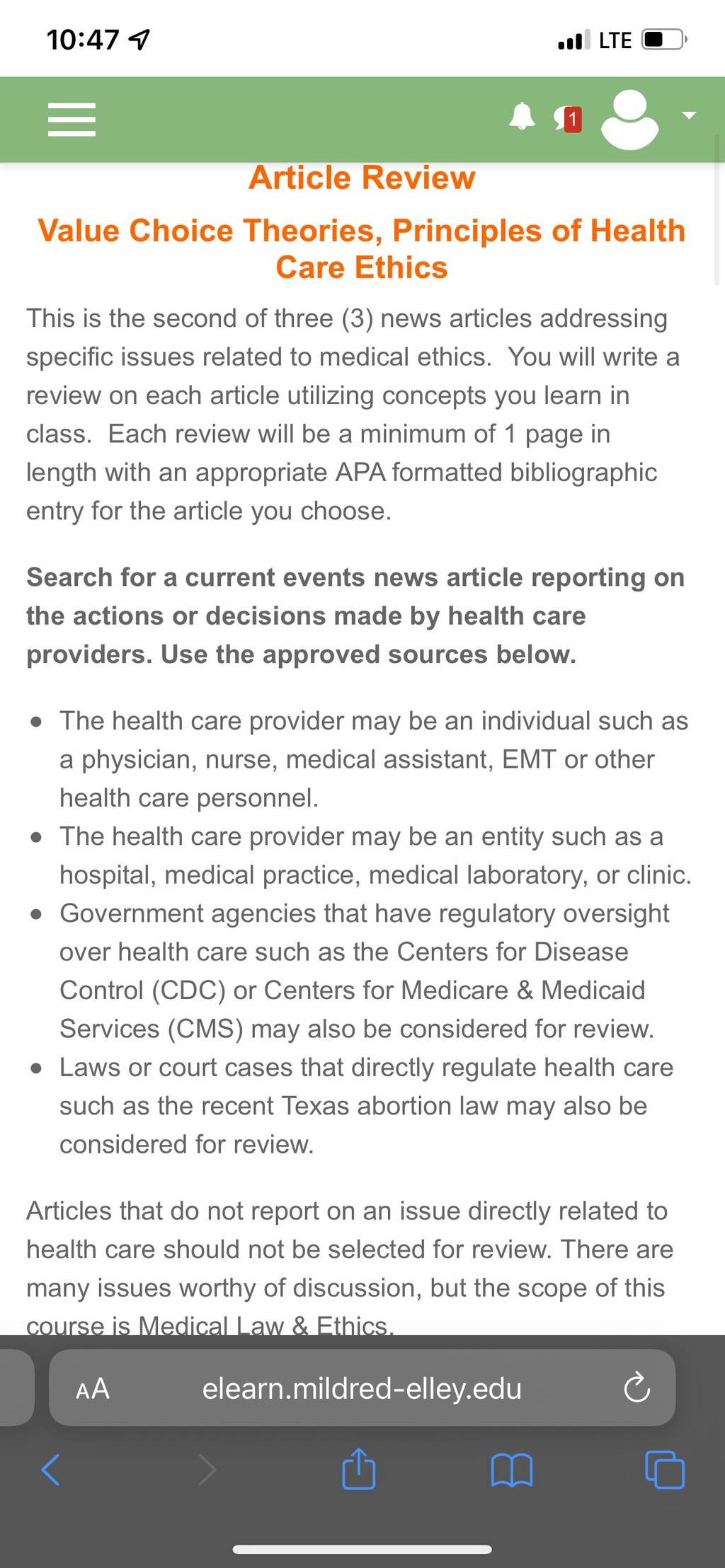The width and height of the screenshot is (725, 1568).
Task: Show all open browser tabs
Action: click(x=665, y=1470)
